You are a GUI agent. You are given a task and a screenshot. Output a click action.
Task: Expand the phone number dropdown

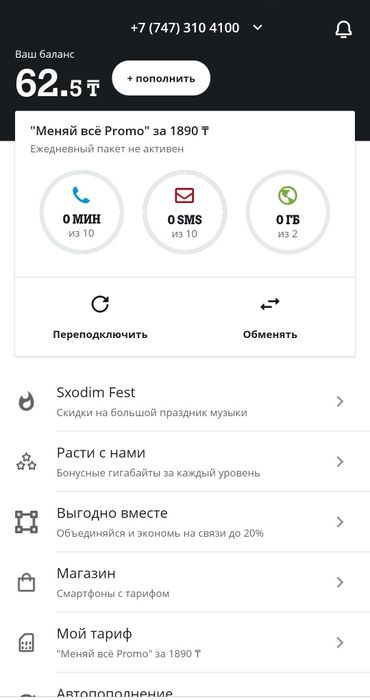point(258,28)
